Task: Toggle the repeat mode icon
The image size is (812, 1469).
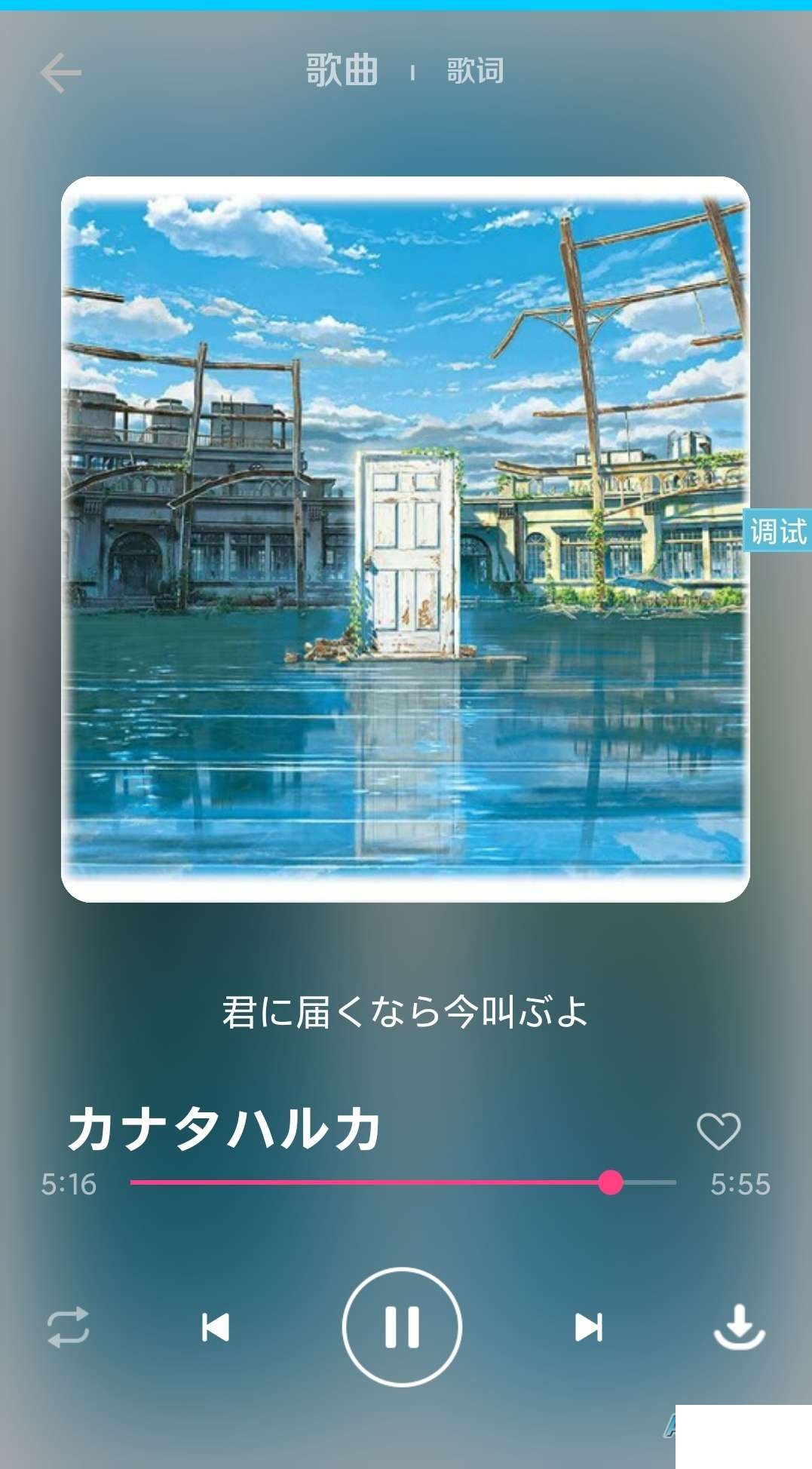Action: coord(69,1327)
